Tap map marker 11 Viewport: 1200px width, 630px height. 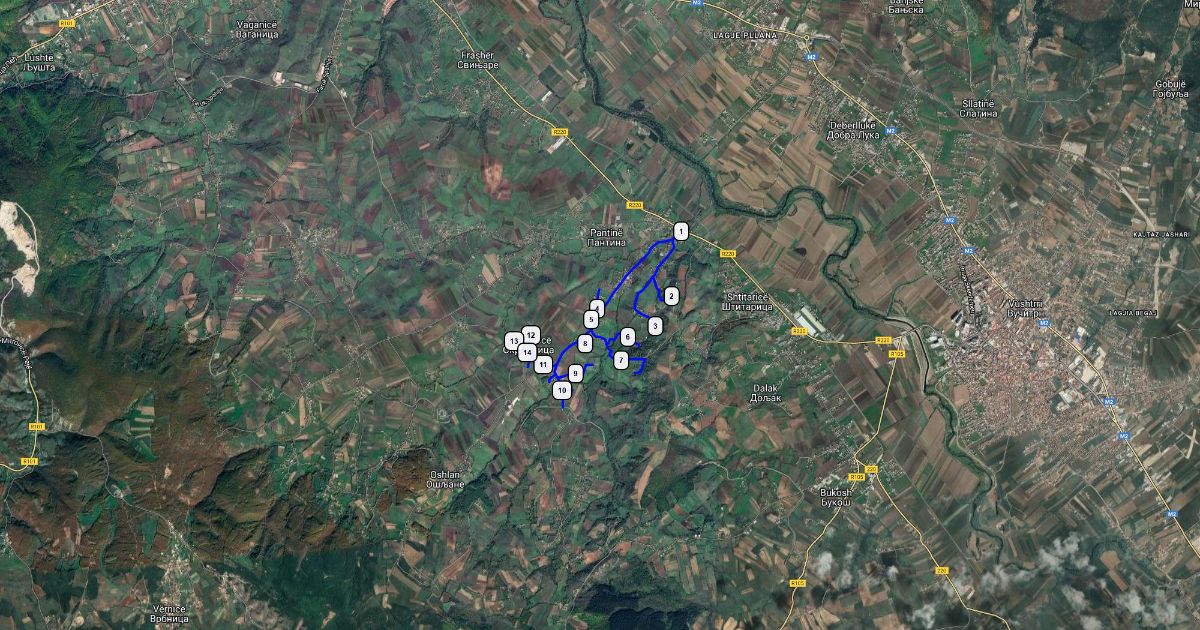tap(542, 366)
